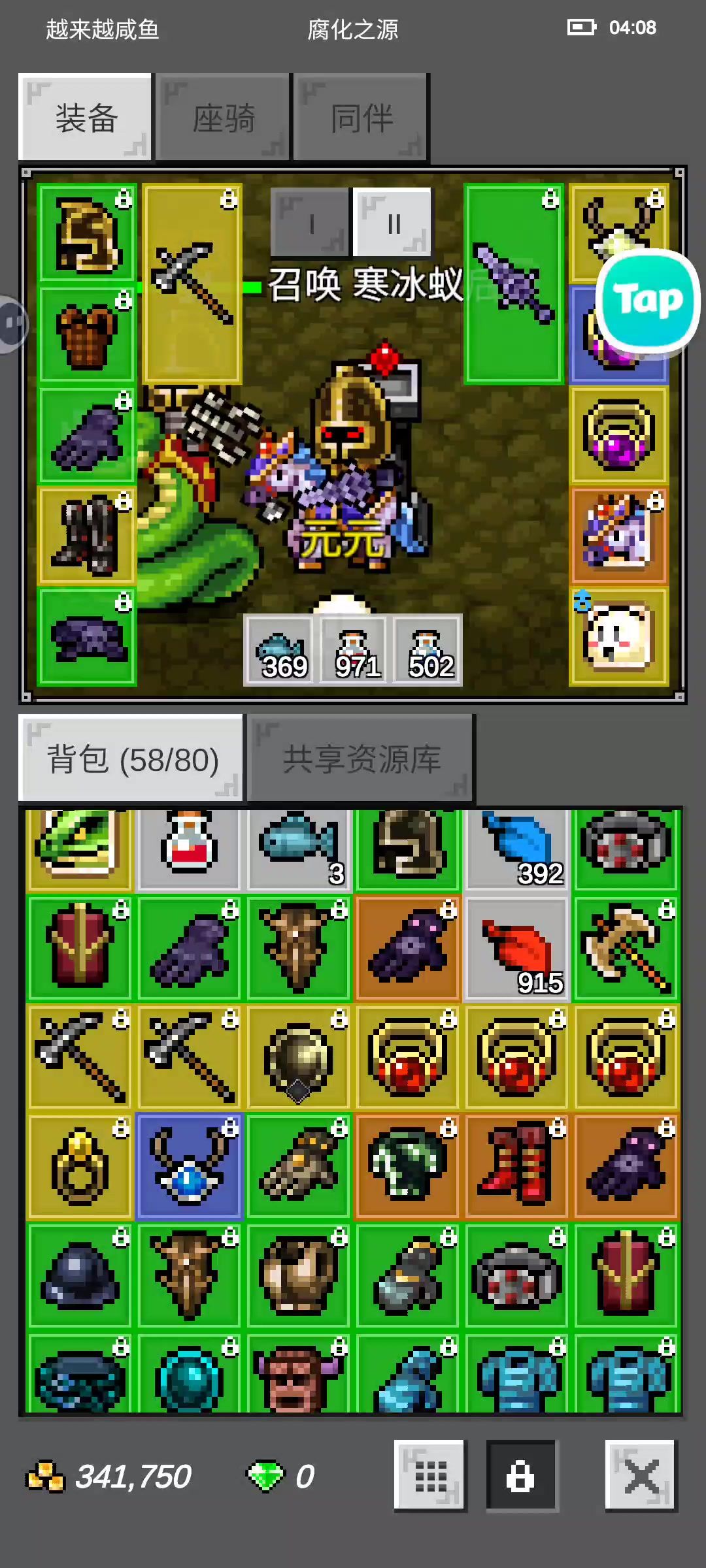Toggle the item lock button
This screenshot has height=1568, width=706.
point(521,1477)
